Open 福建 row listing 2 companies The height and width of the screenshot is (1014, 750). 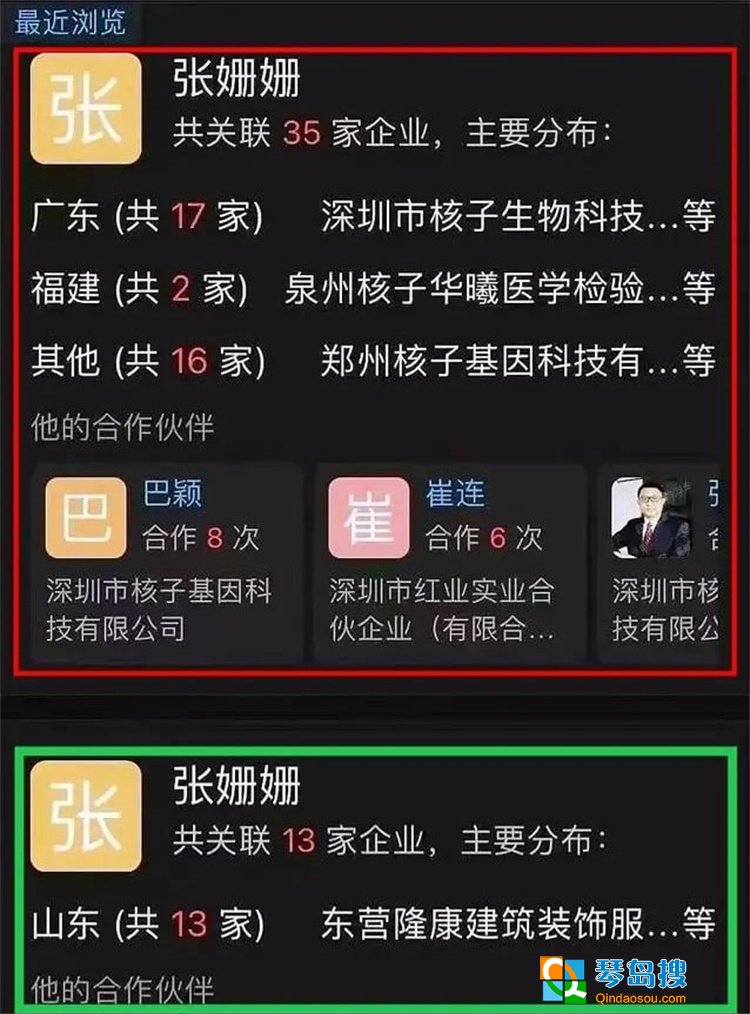(372, 289)
